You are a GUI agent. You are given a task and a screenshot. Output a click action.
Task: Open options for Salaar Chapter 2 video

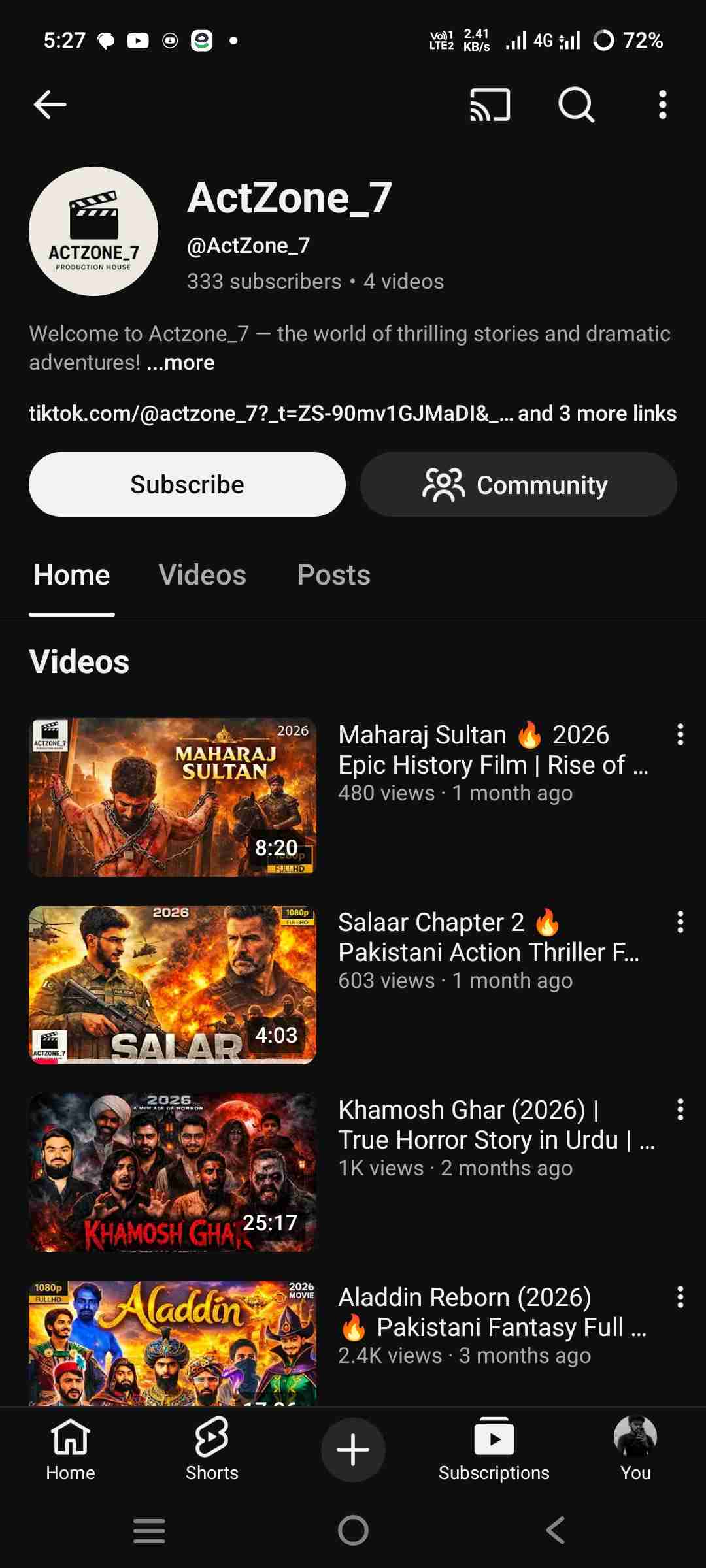(x=680, y=923)
